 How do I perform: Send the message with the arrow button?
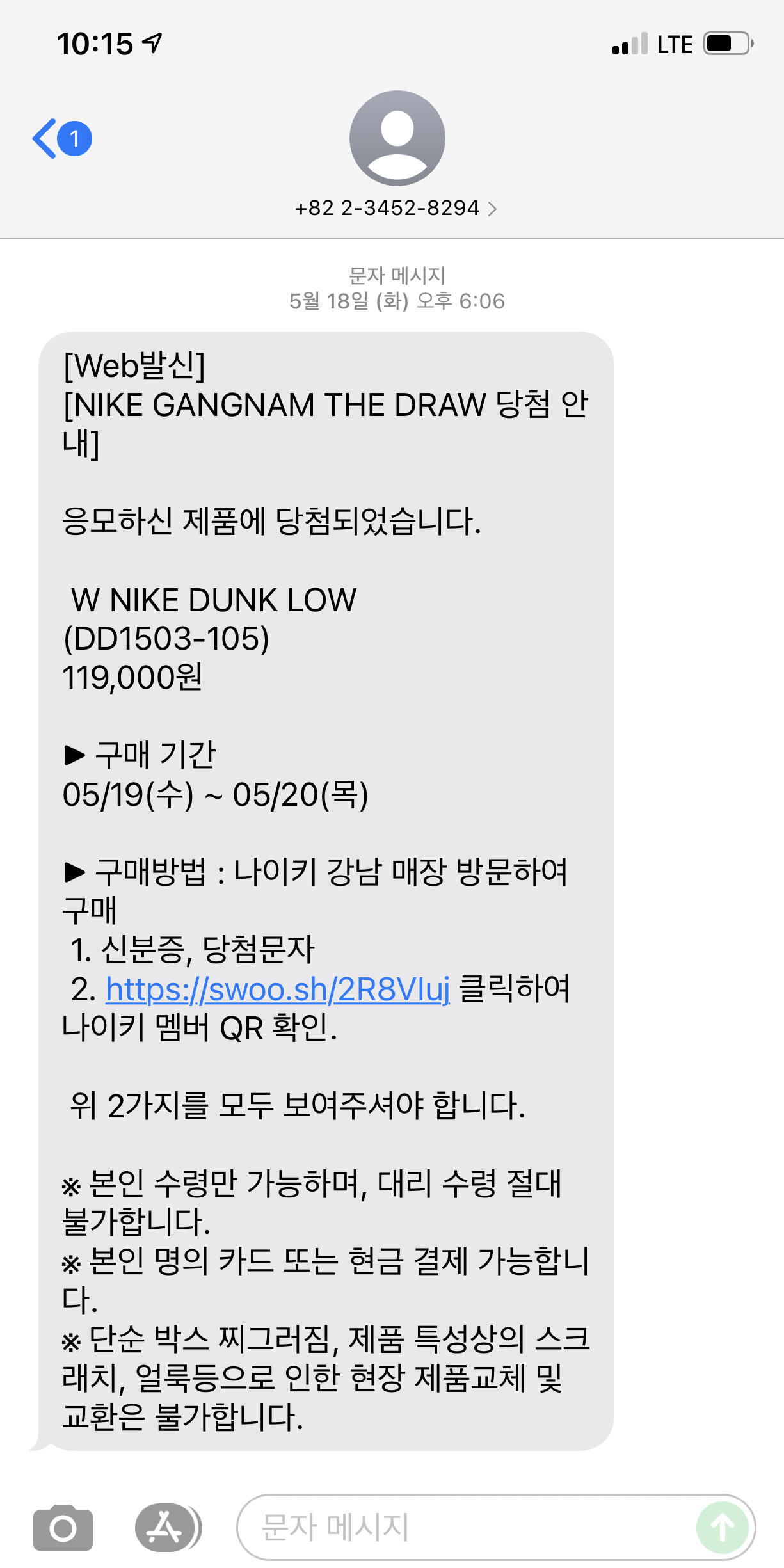(x=722, y=1528)
